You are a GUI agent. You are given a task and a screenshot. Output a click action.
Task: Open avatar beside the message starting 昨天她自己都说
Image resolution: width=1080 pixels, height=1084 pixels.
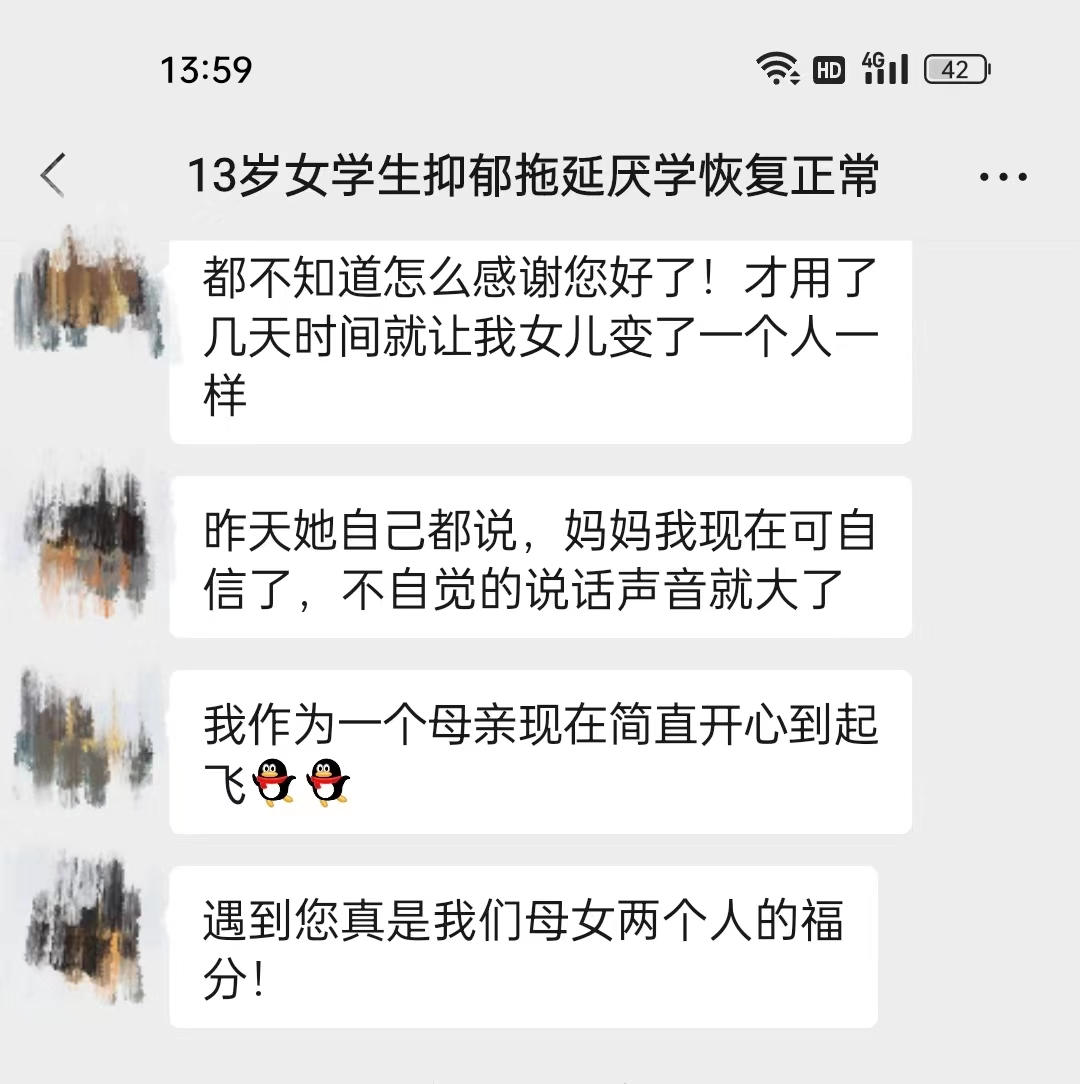coord(88,541)
